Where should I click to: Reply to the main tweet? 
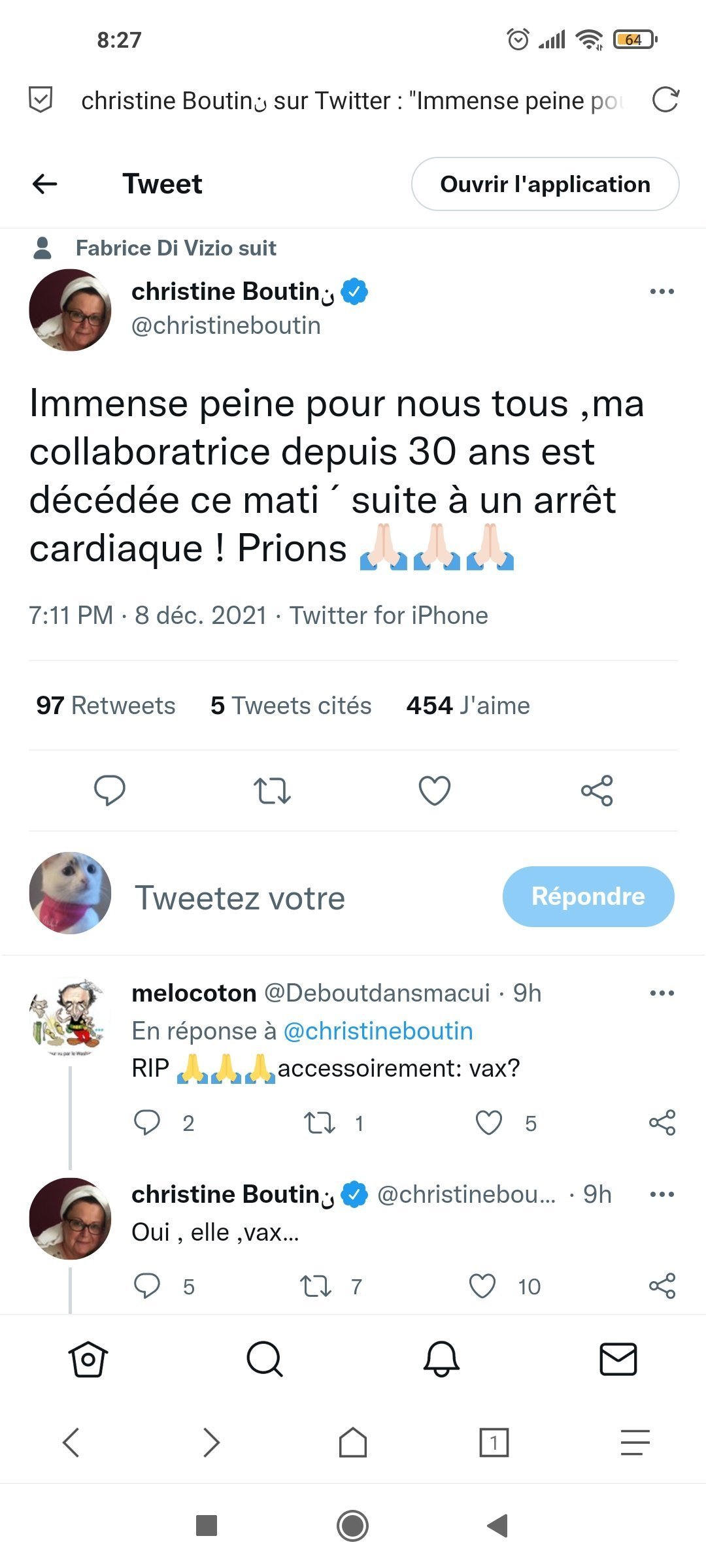110,791
